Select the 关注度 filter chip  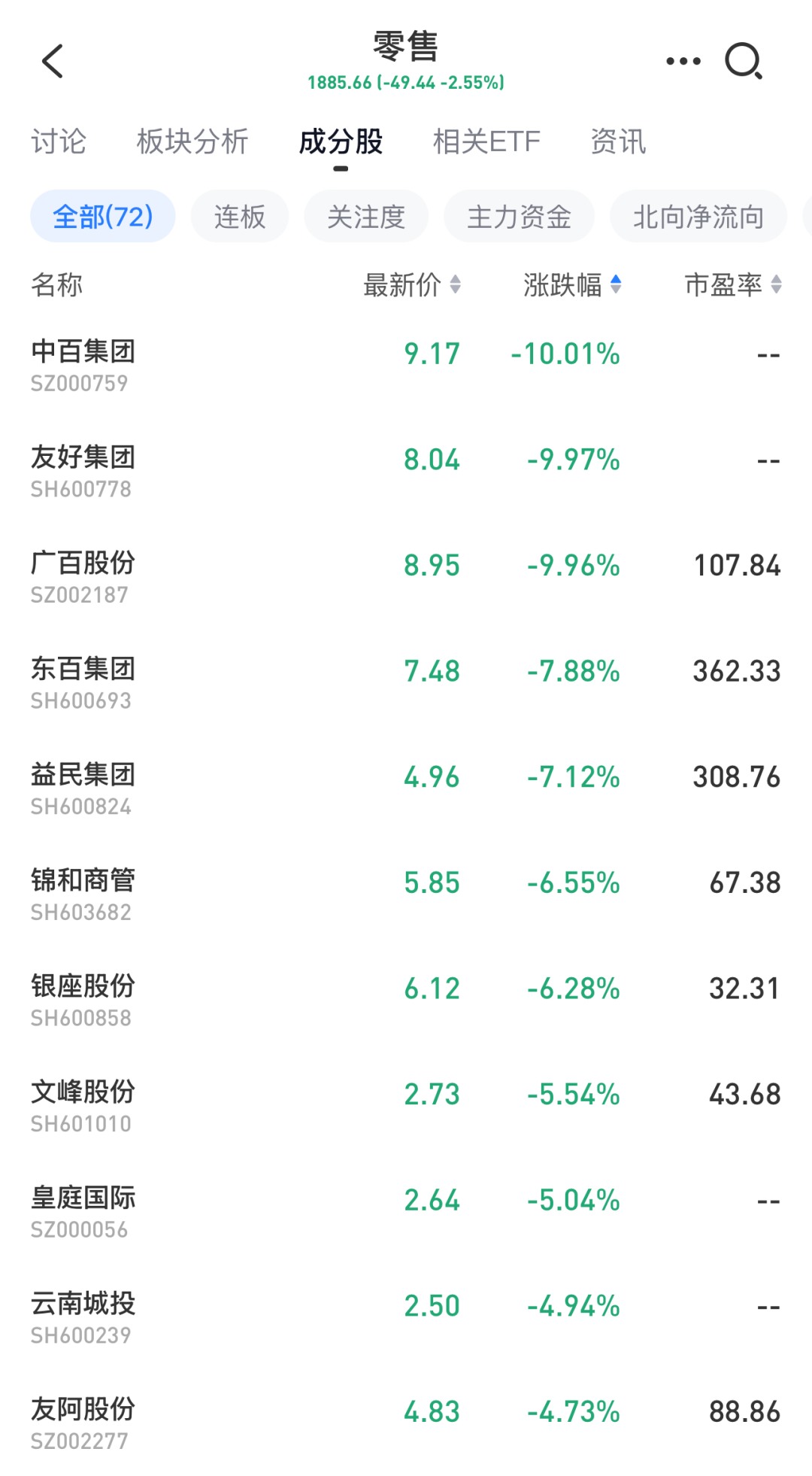pos(366,217)
